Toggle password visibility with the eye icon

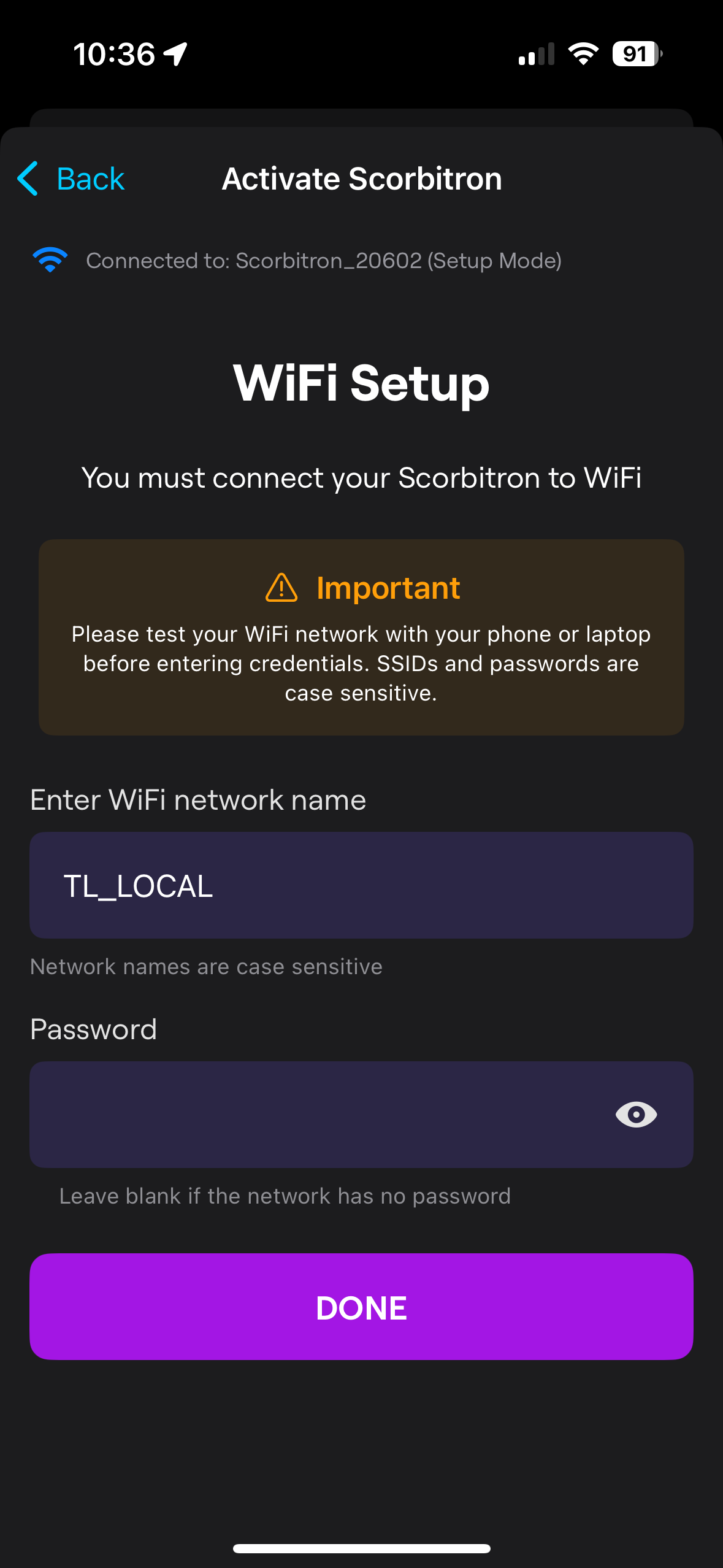pos(636,1115)
